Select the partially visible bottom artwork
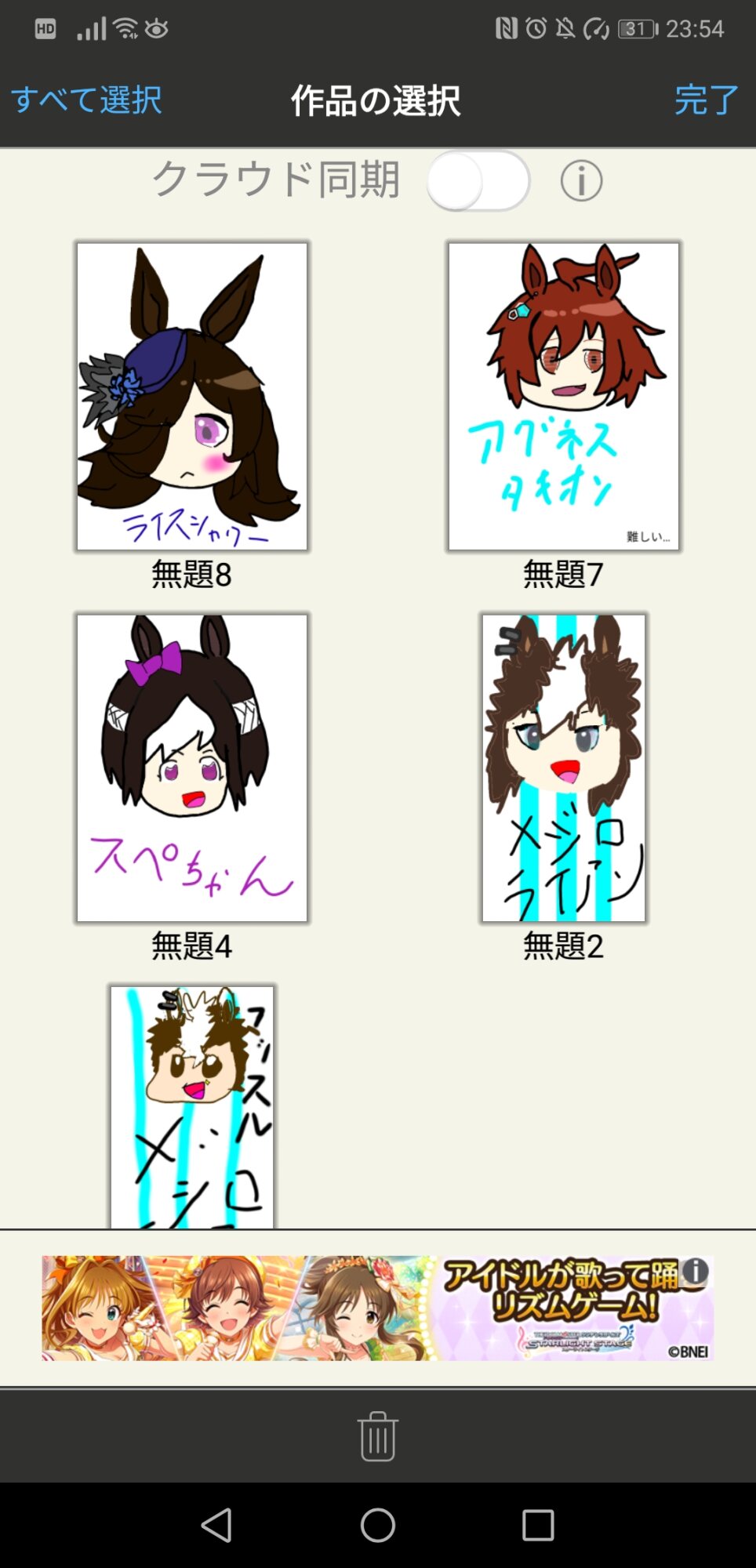The height and width of the screenshot is (1568, 756). click(192, 1107)
